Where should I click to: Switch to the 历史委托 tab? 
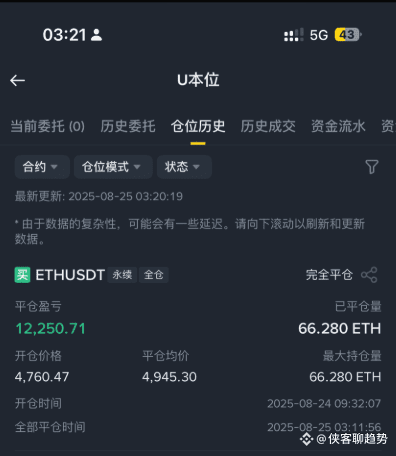(x=128, y=126)
